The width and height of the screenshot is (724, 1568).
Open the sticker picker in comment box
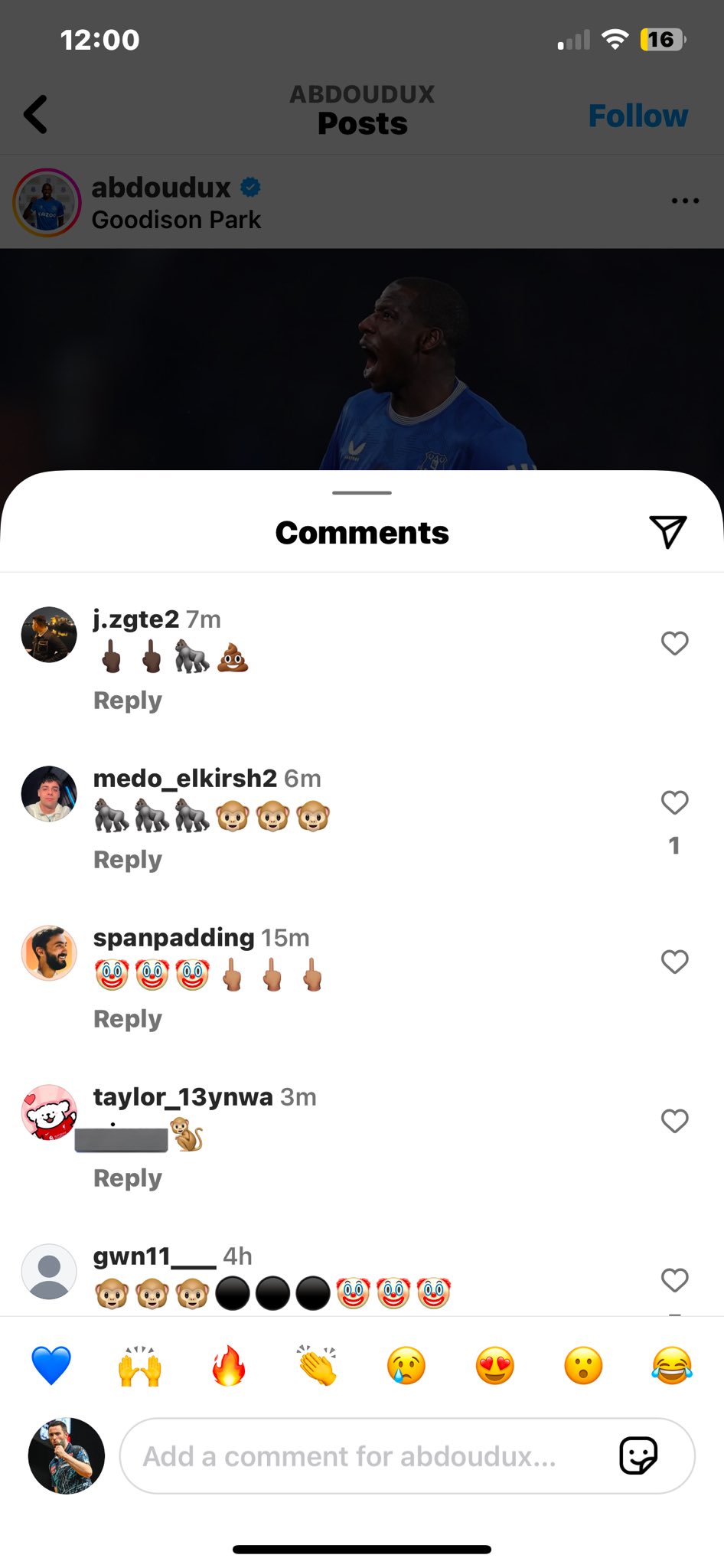point(638,1455)
